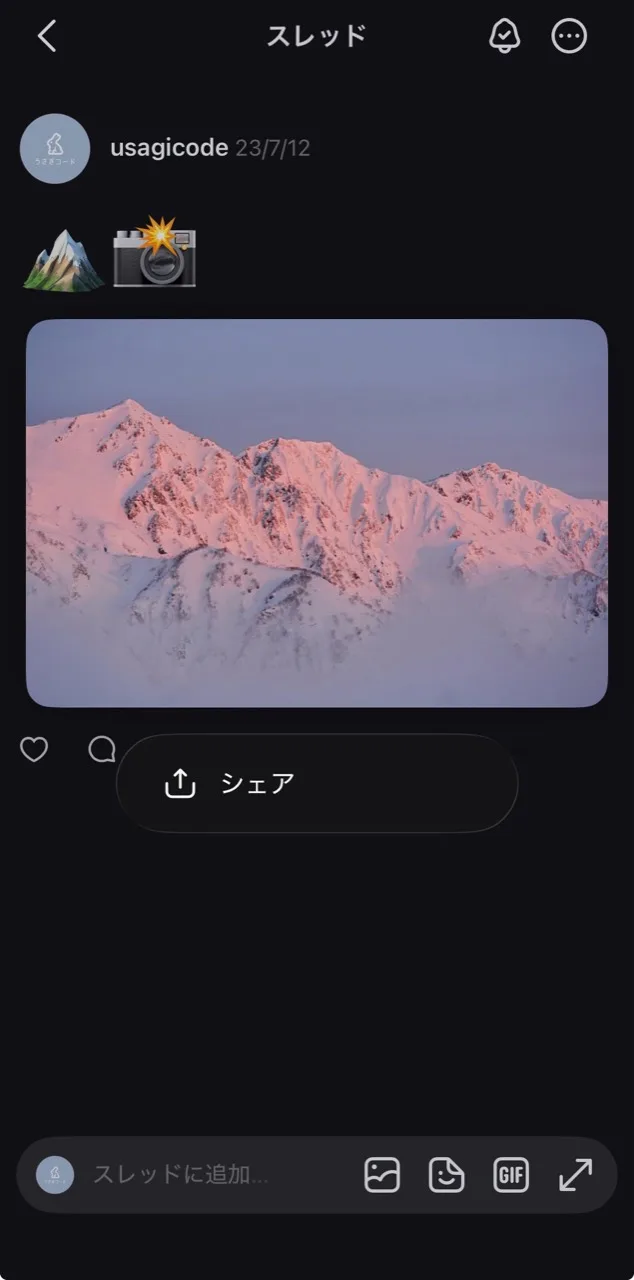The image size is (634, 1280).
Task: Open the sticker picker
Action: [446, 1174]
